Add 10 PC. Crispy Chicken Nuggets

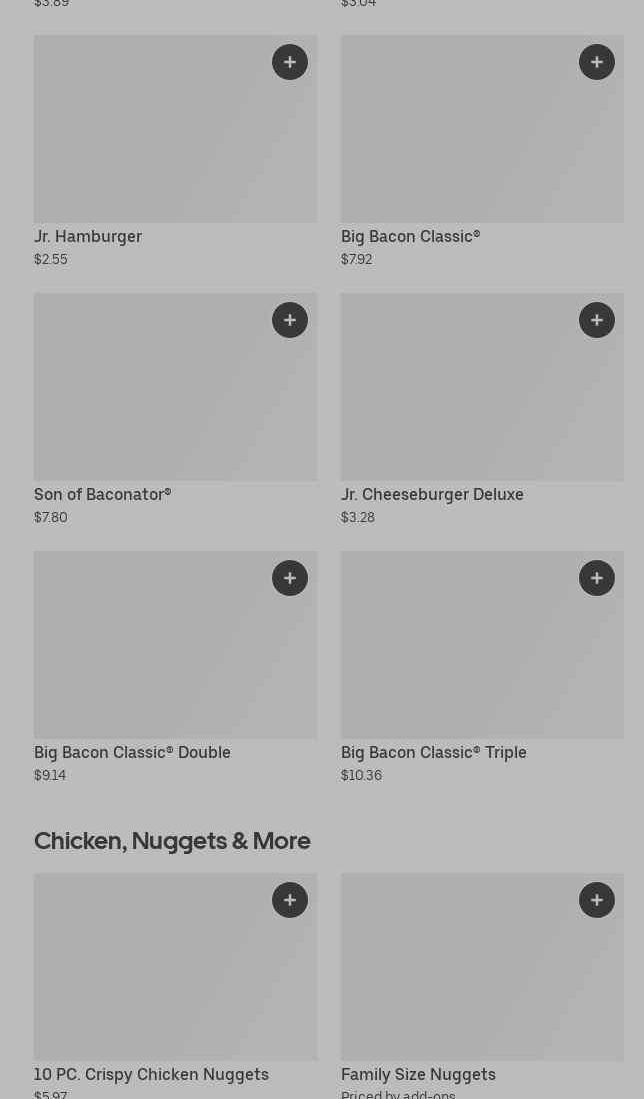(290, 900)
